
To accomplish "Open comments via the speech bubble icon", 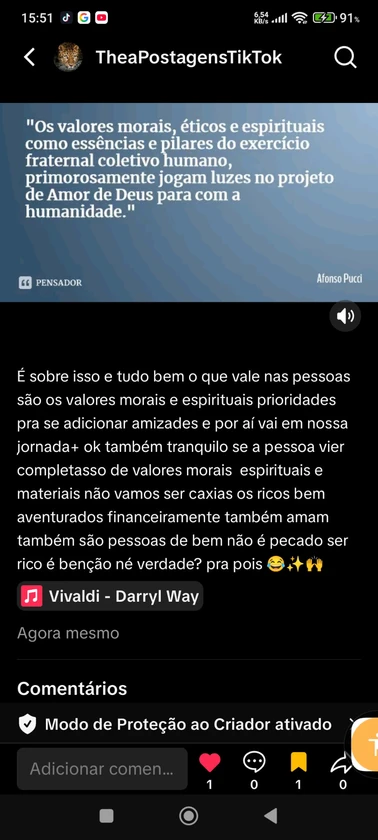I will coord(254,762).
